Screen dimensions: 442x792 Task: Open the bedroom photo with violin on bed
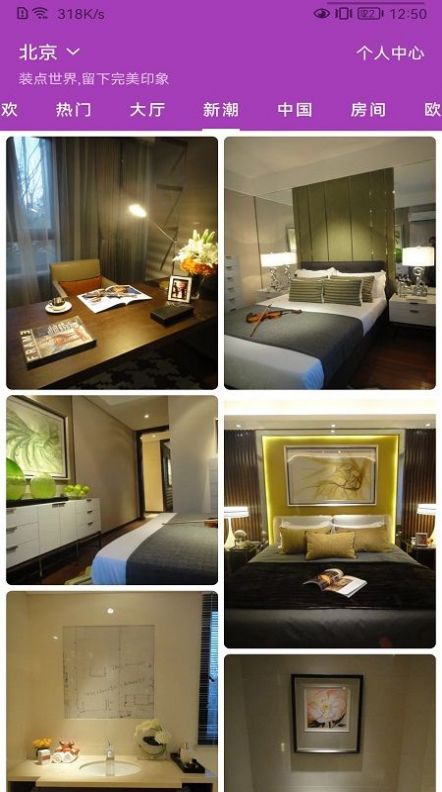[x=330, y=263]
